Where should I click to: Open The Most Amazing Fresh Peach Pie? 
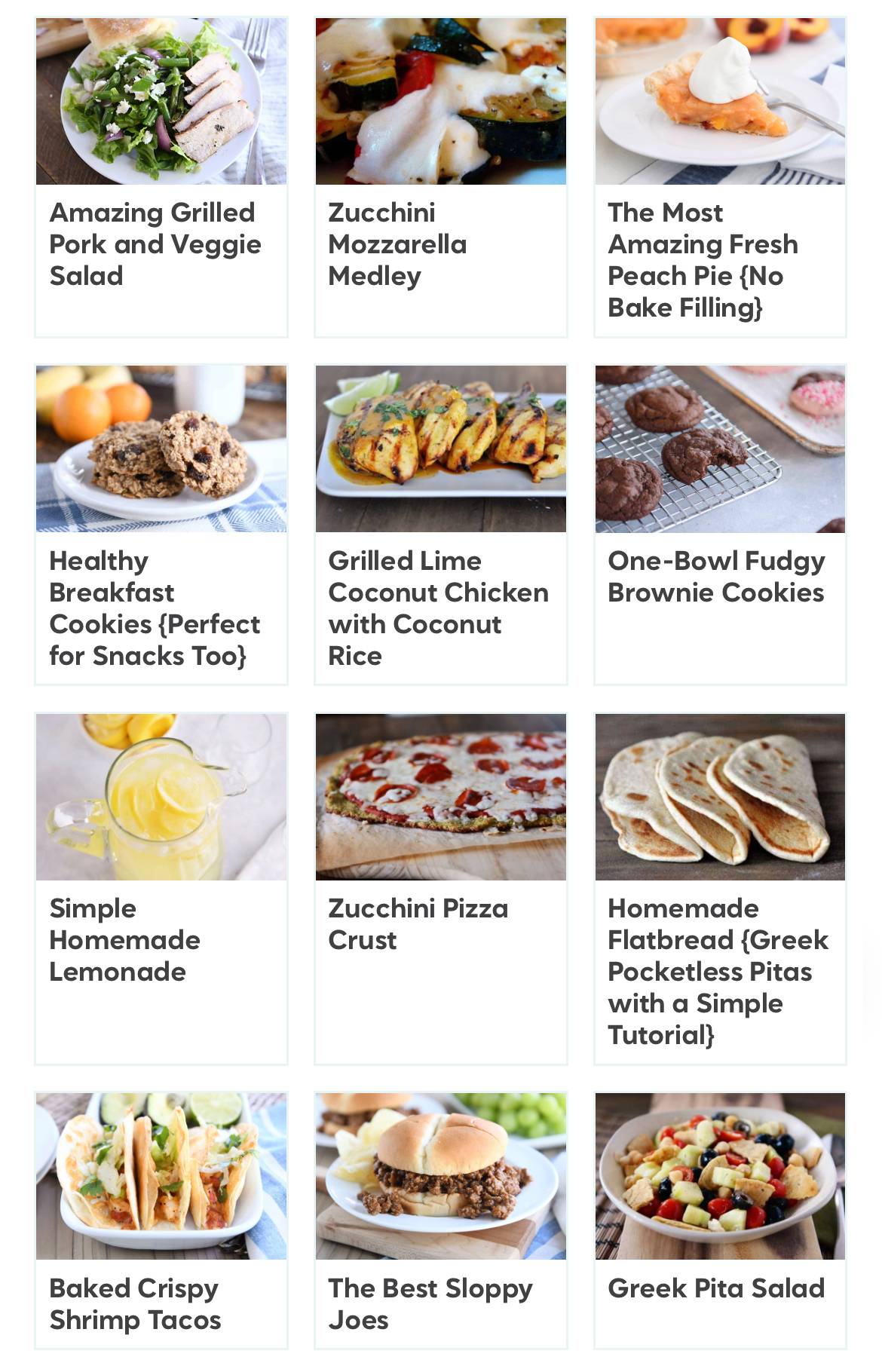[x=703, y=259]
